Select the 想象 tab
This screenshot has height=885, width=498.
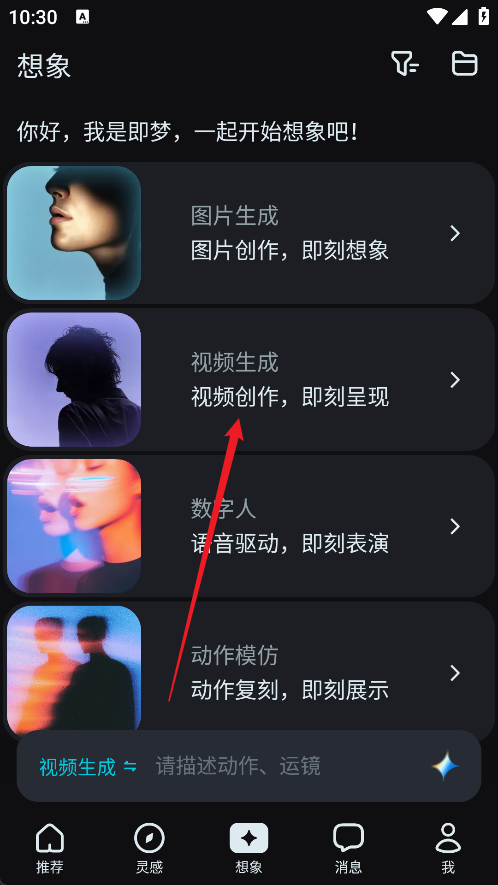click(x=249, y=849)
